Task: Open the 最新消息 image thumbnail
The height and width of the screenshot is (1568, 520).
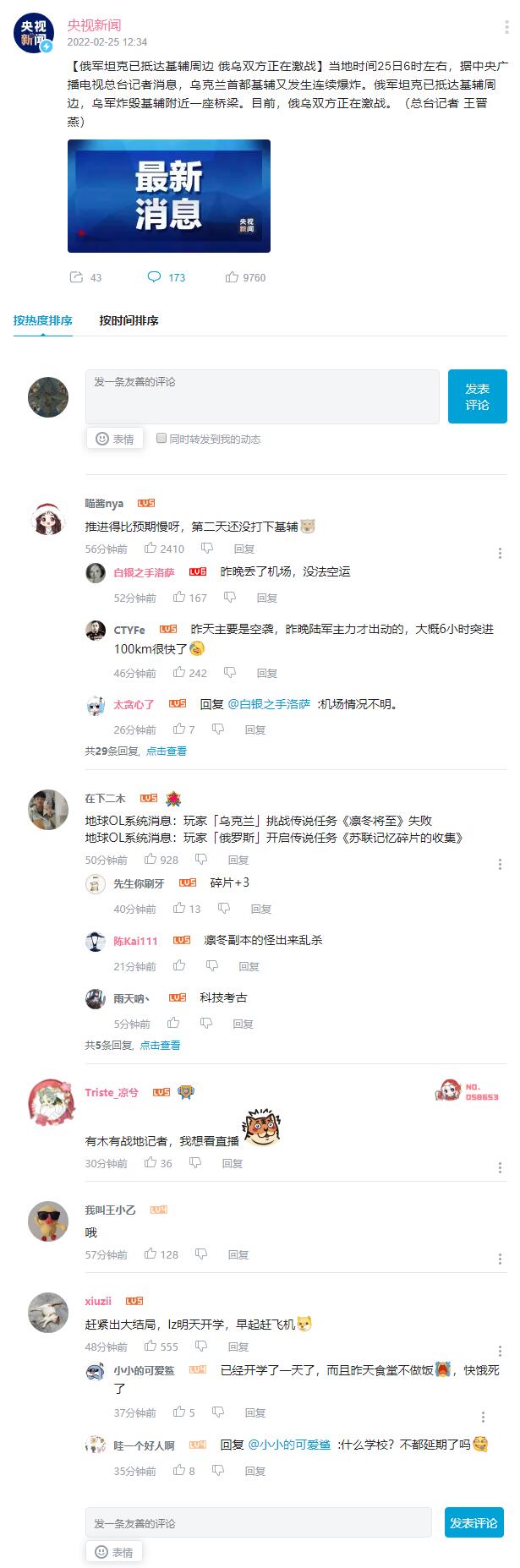Action: (x=168, y=196)
